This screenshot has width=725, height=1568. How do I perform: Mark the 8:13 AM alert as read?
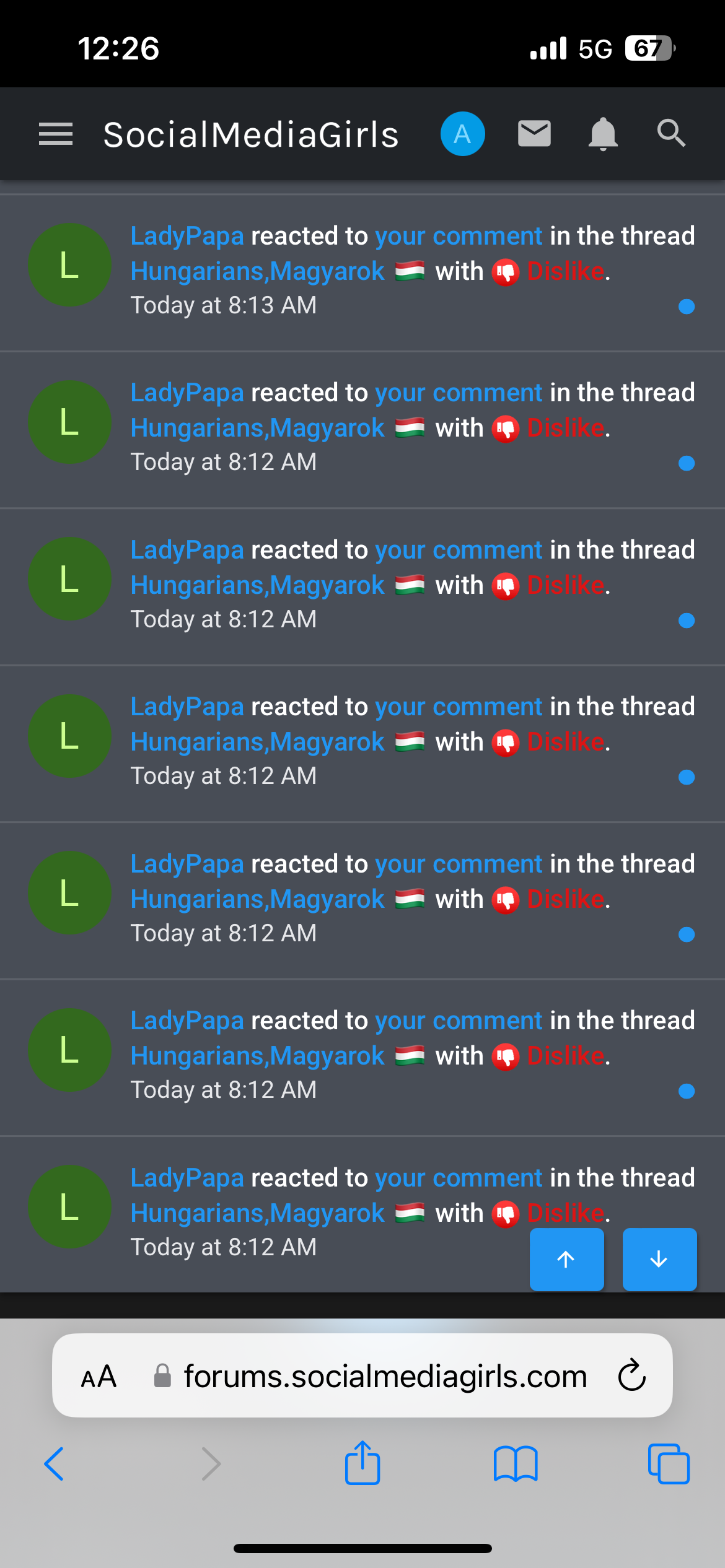coord(686,307)
